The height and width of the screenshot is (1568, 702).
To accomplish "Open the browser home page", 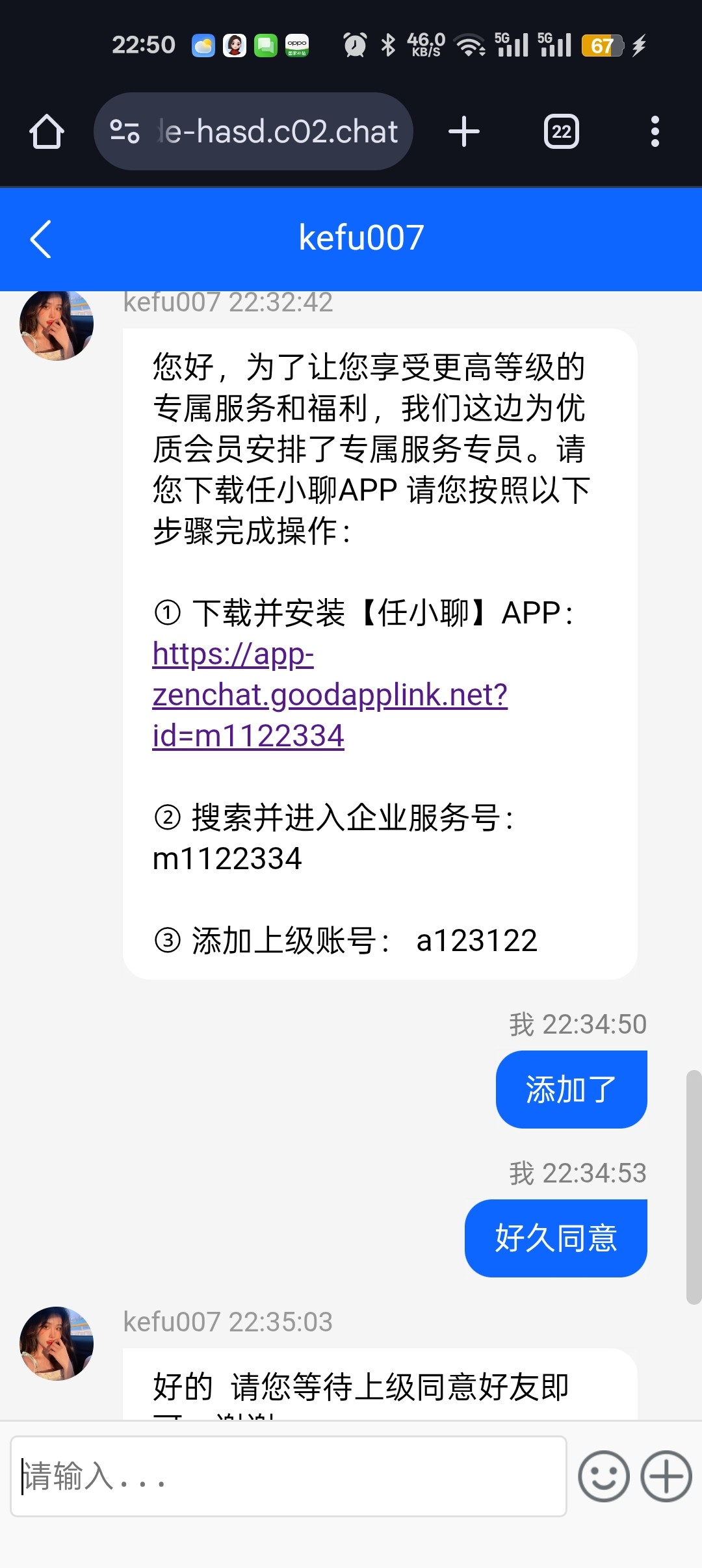I will (x=47, y=132).
